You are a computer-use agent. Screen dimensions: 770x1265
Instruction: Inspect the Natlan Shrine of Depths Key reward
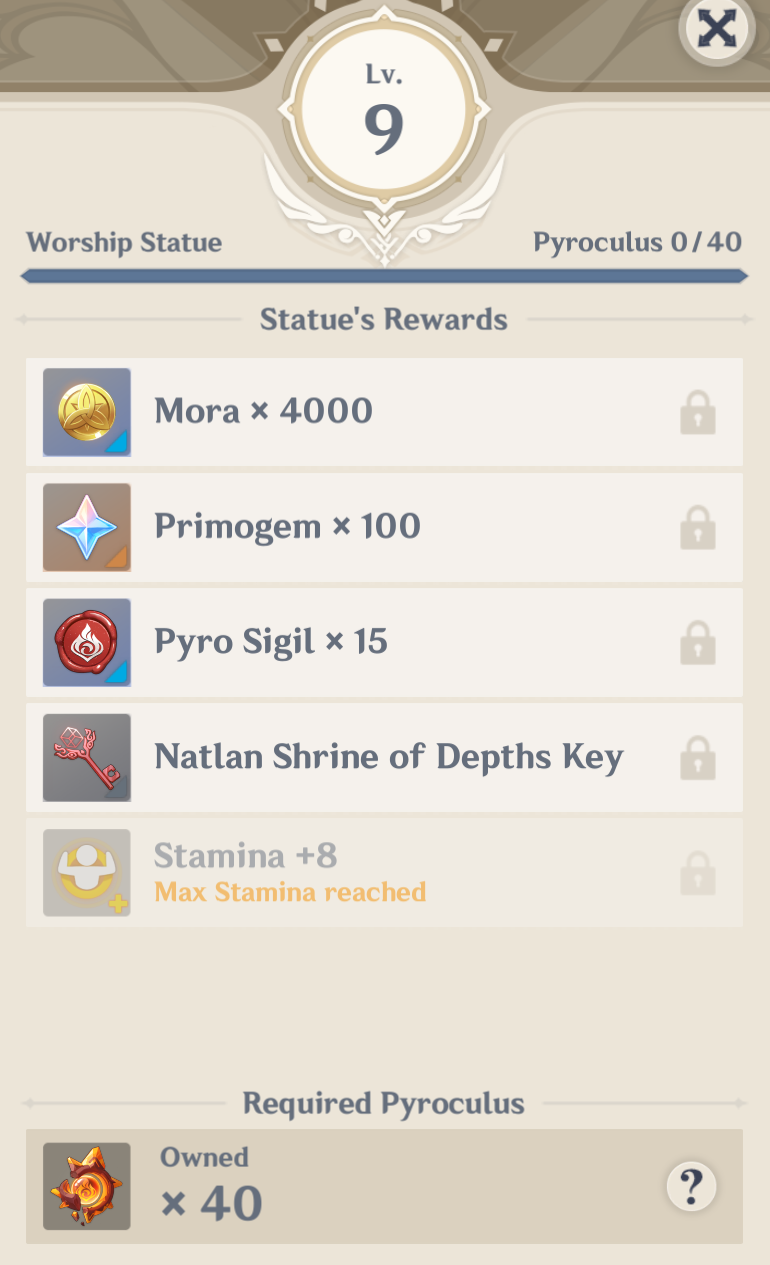(x=384, y=757)
